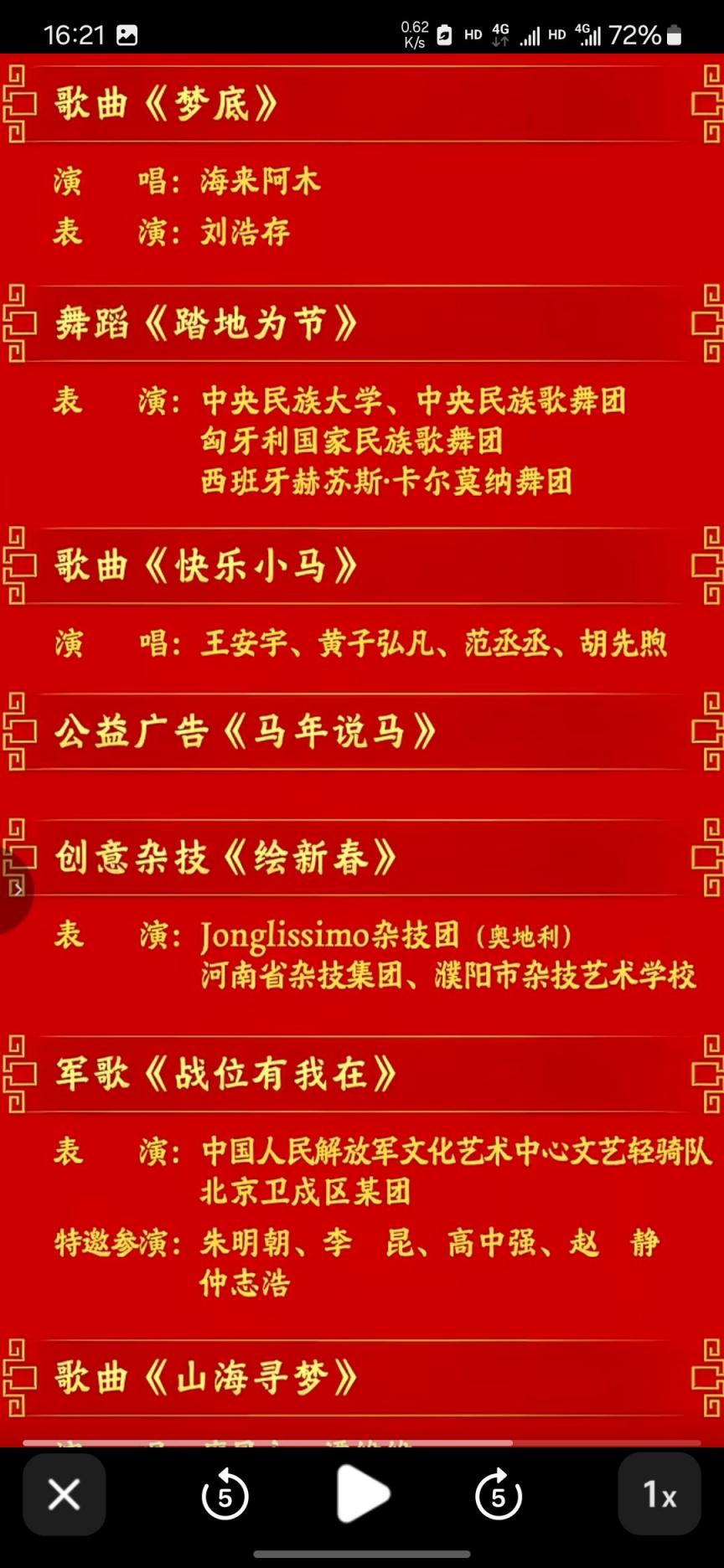This screenshot has width=724, height=1568.
Task: Tap the video progress bar
Action: [362, 1442]
